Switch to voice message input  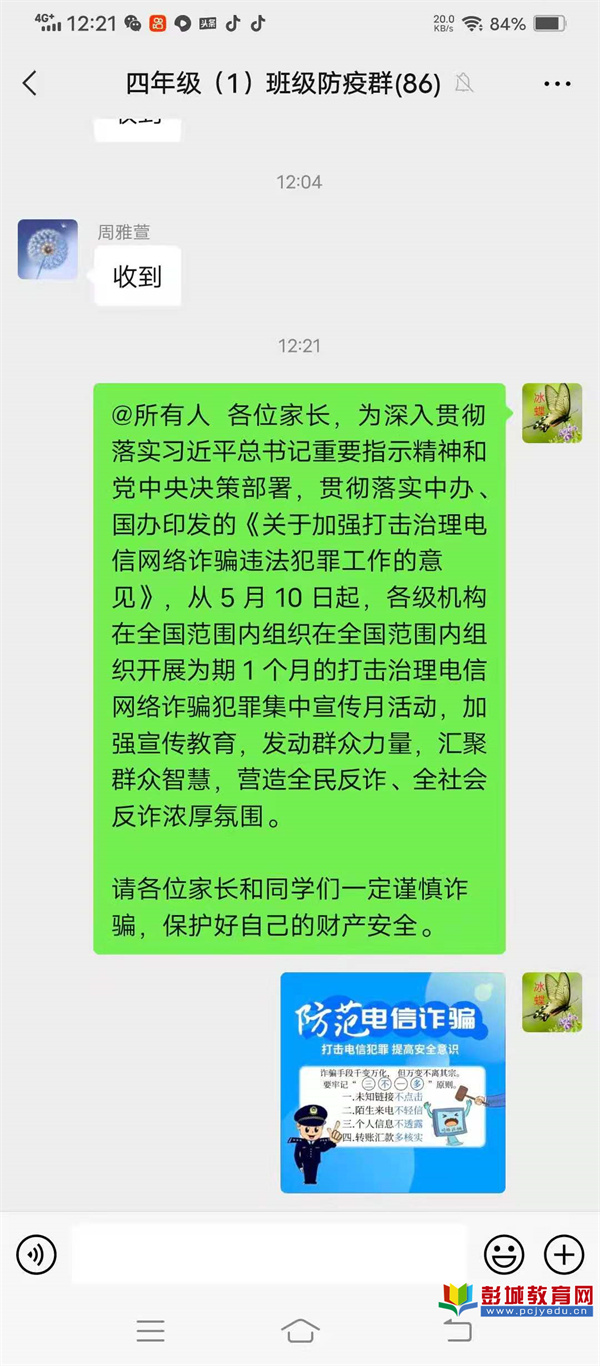37,1253
